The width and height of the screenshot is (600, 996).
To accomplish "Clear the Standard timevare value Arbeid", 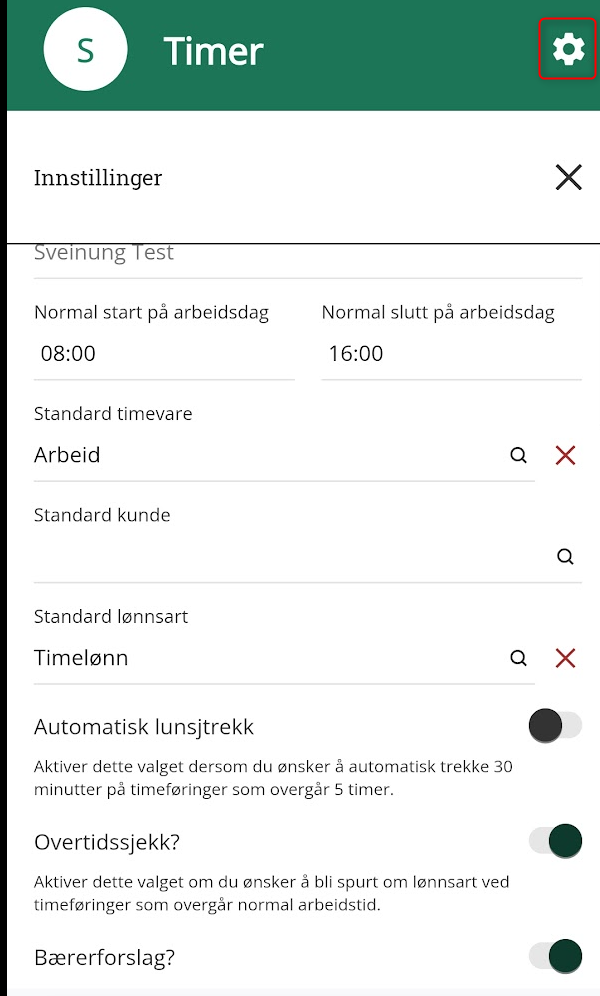I will coord(565,456).
